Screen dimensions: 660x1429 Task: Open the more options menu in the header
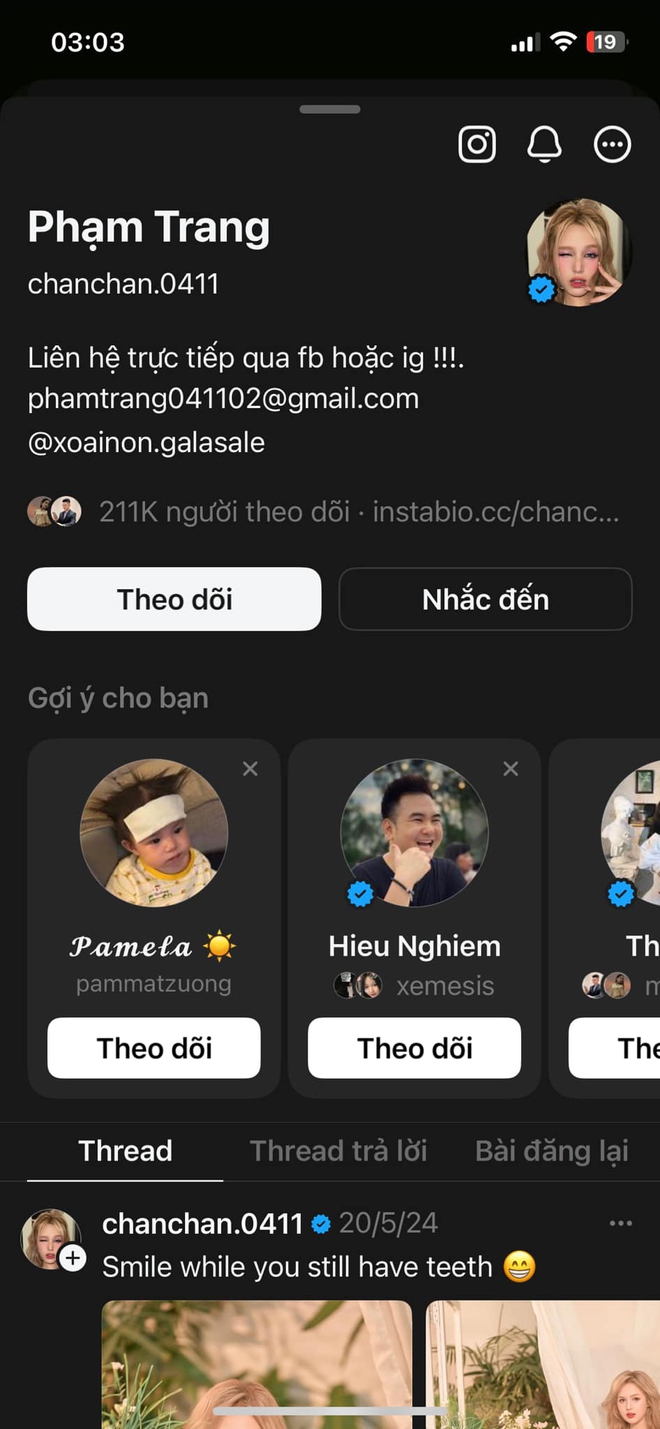pyautogui.click(x=612, y=145)
